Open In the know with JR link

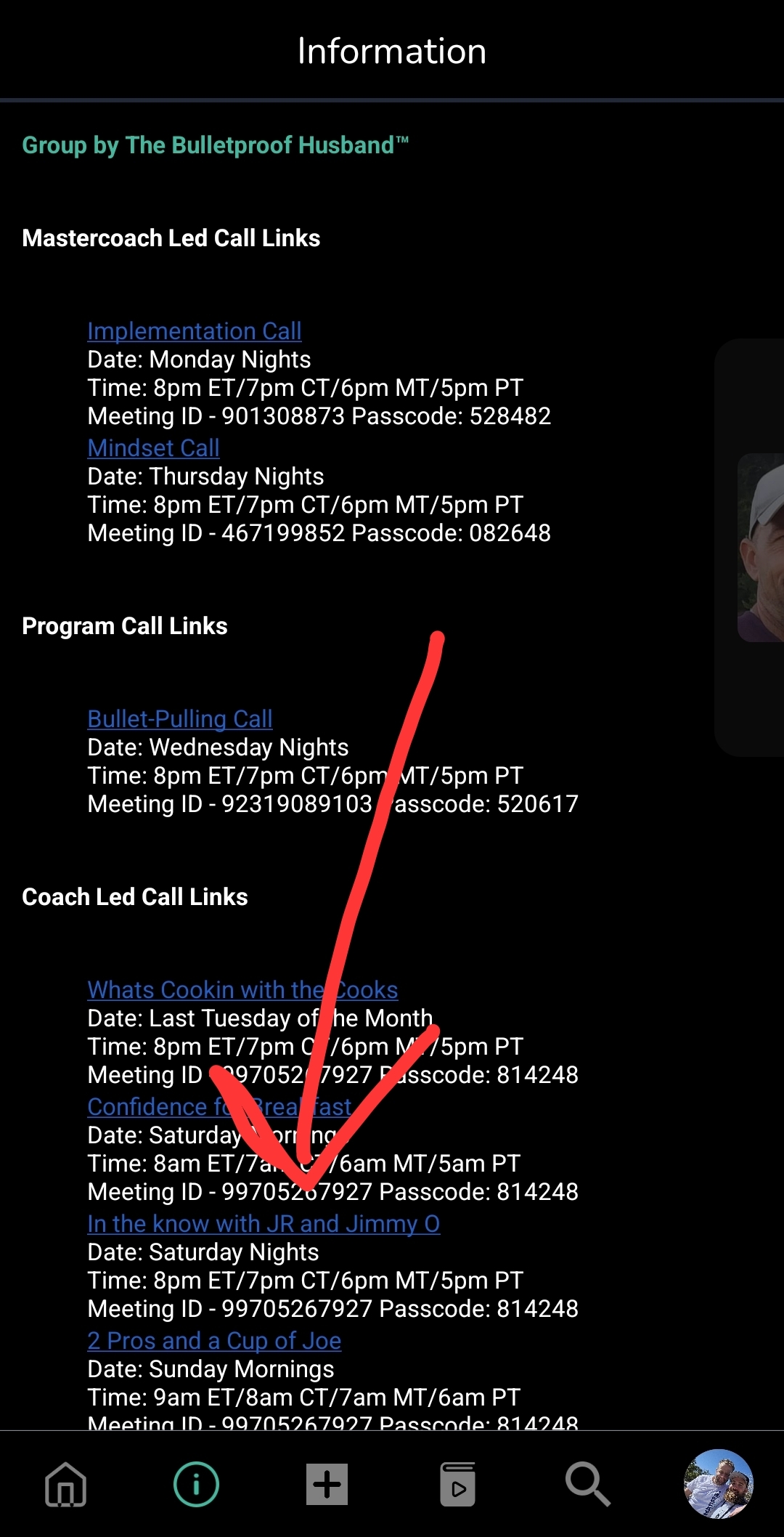(x=263, y=1224)
